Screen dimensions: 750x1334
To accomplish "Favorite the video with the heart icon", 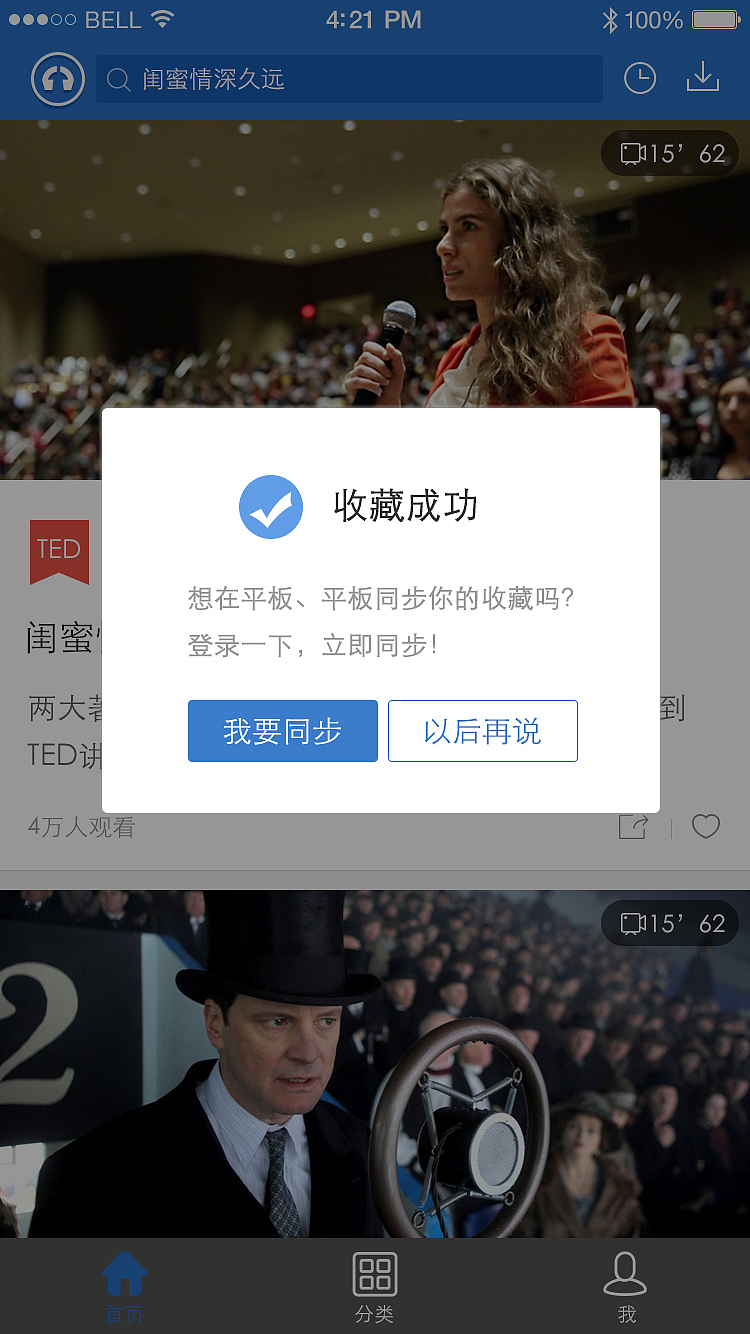I will (x=705, y=826).
